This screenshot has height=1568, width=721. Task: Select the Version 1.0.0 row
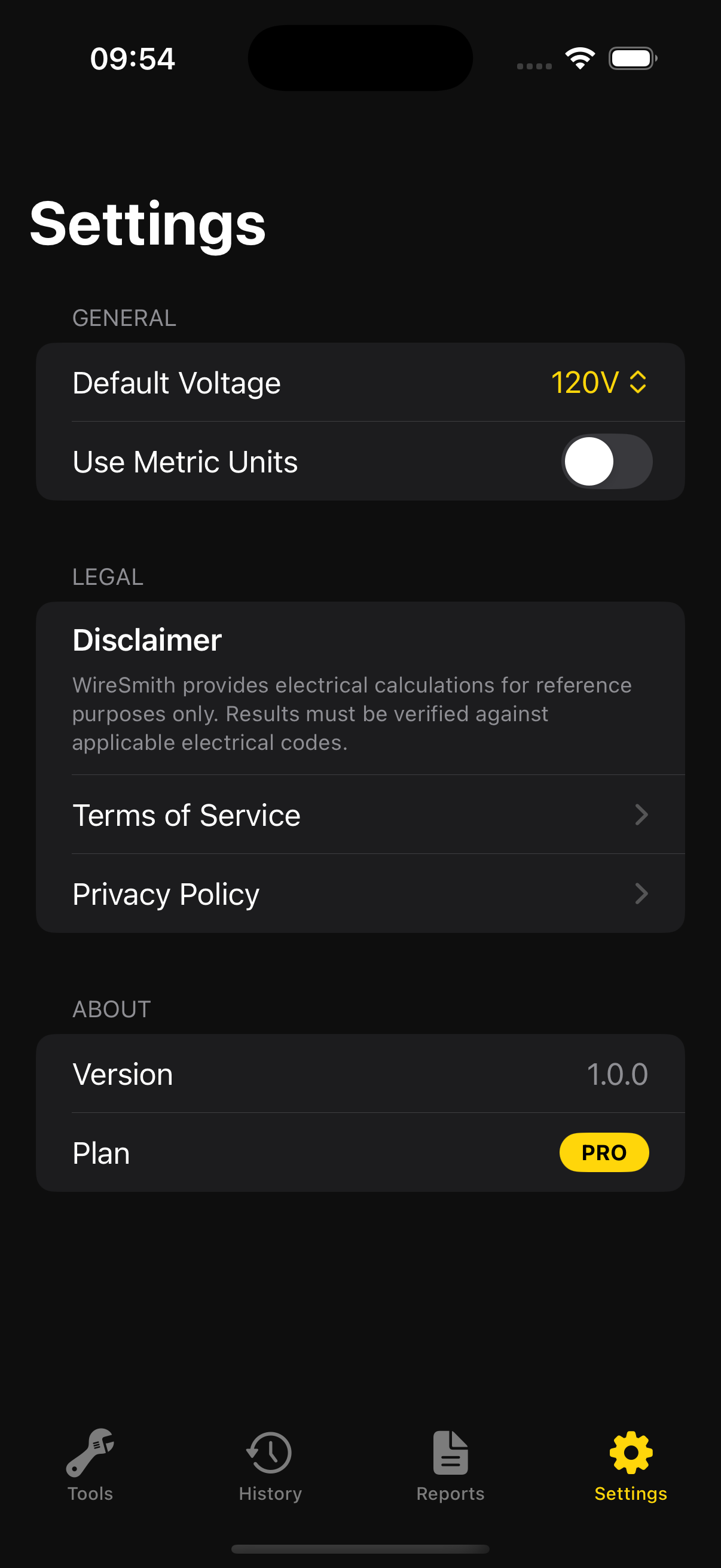click(362, 1074)
